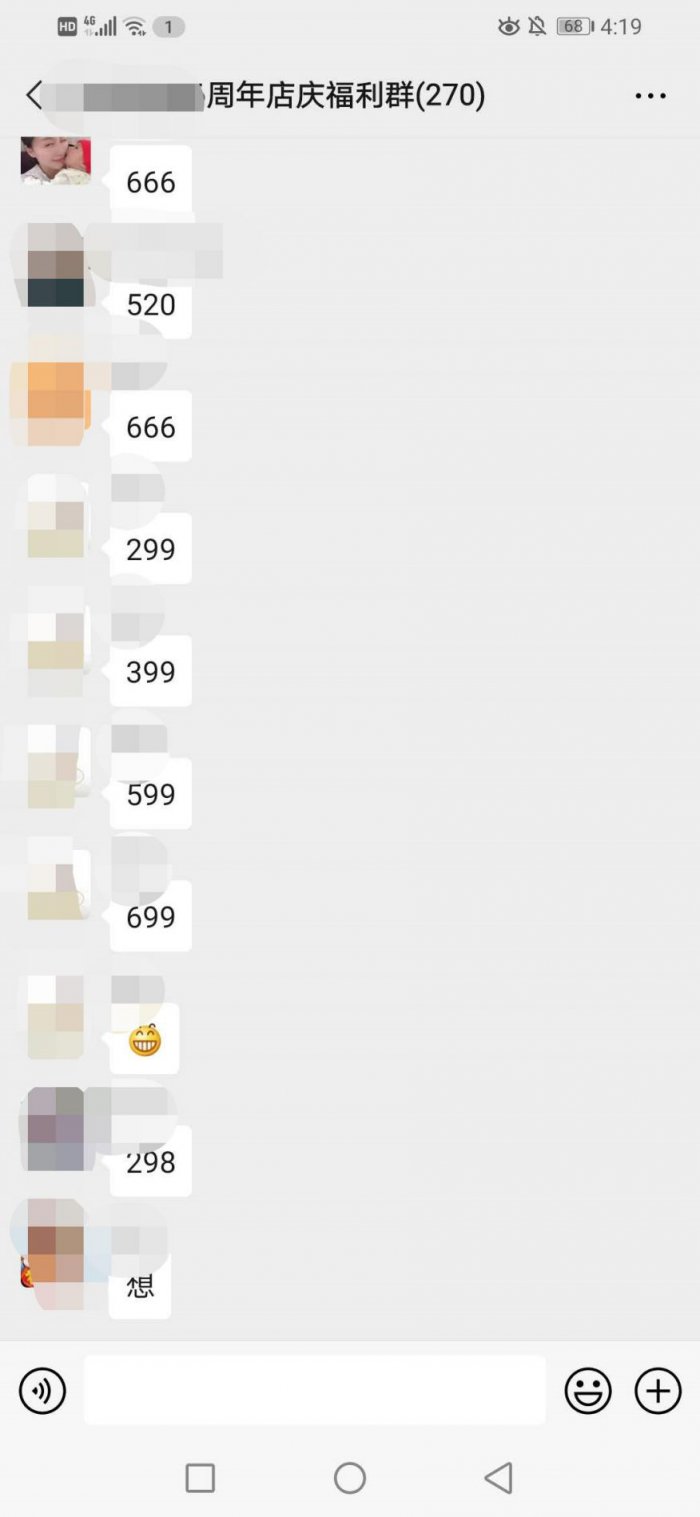Viewport: 700px width, 1517px height.
Task: Open the emoji picker
Action: click(x=588, y=1391)
